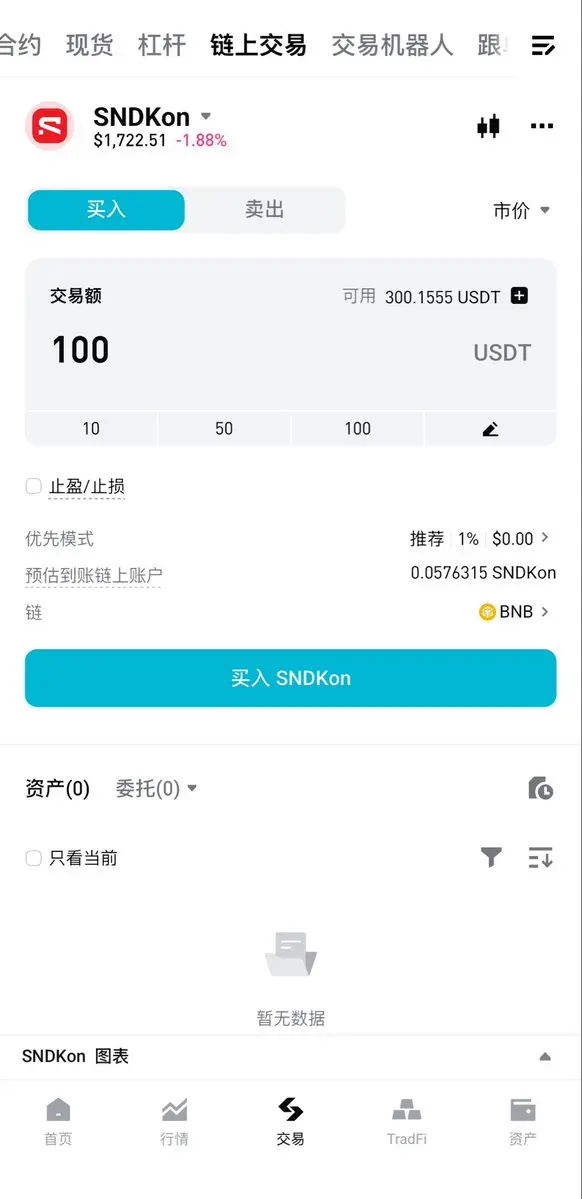582x1199 pixels.
Task: Check the 只看当前 checkbox
Action: (x=34, y=858)
